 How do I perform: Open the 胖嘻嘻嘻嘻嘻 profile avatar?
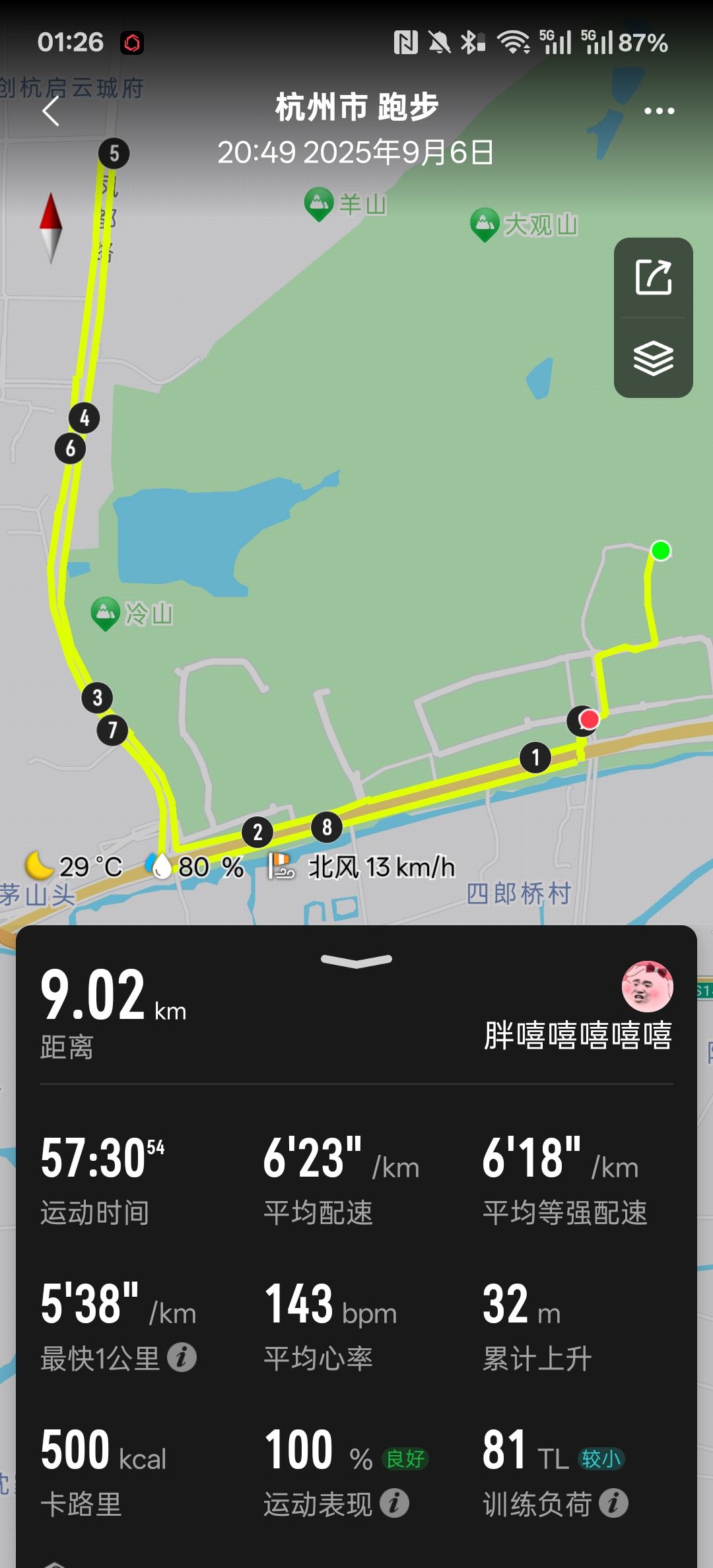pyautogui.click(x=647, y=987)
